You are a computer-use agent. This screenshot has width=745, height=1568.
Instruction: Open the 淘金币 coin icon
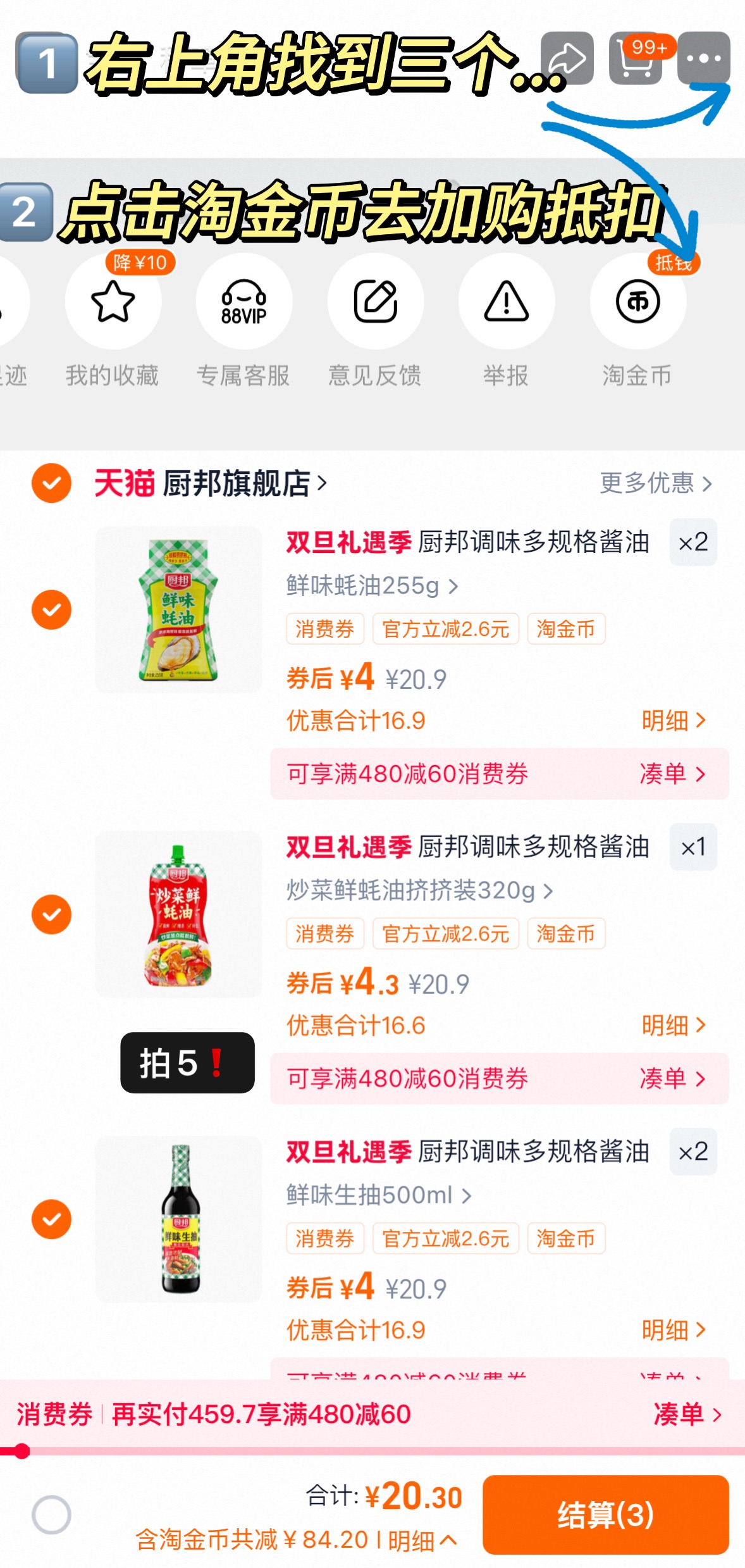click(x=637, y=302)
